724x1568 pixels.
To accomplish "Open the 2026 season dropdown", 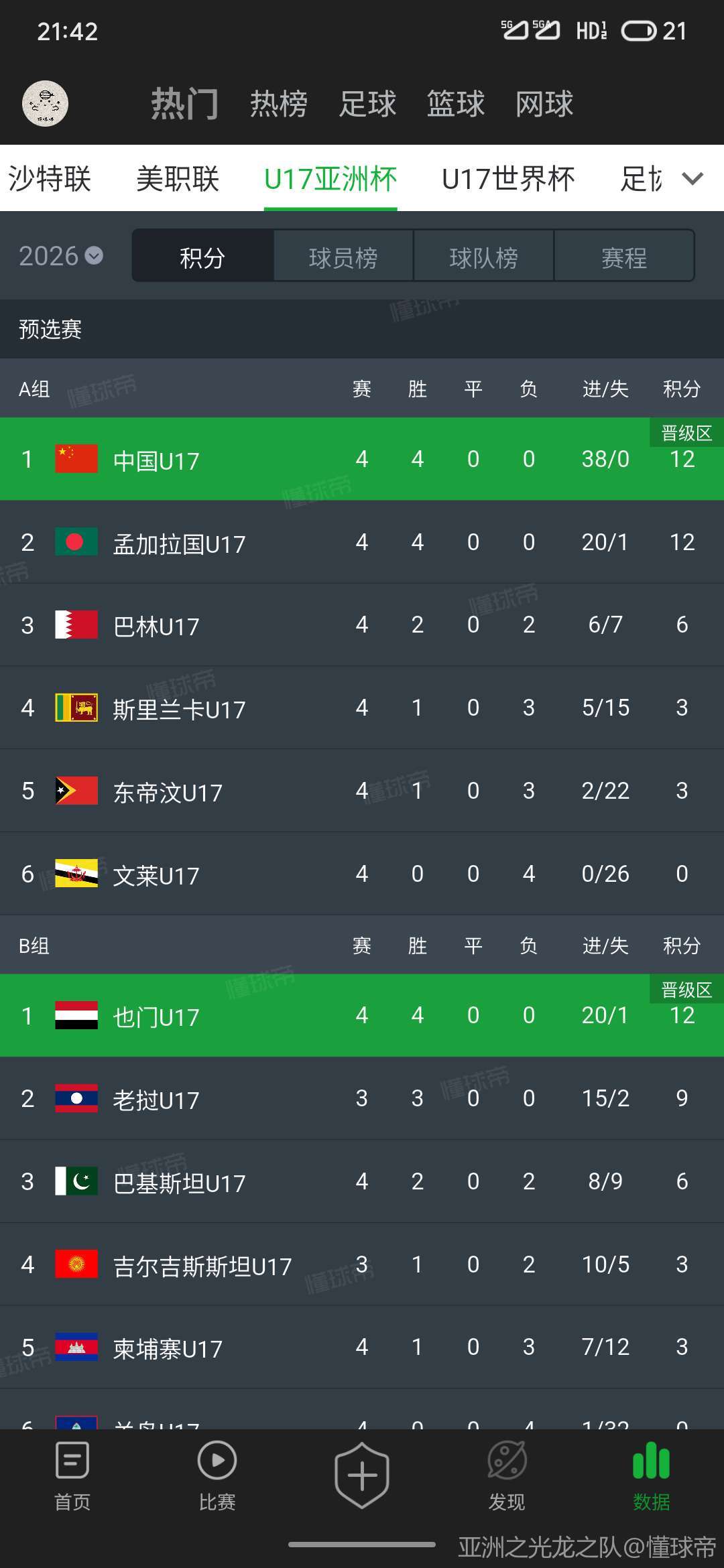I will pyautogui.click(x=61, y=256).
